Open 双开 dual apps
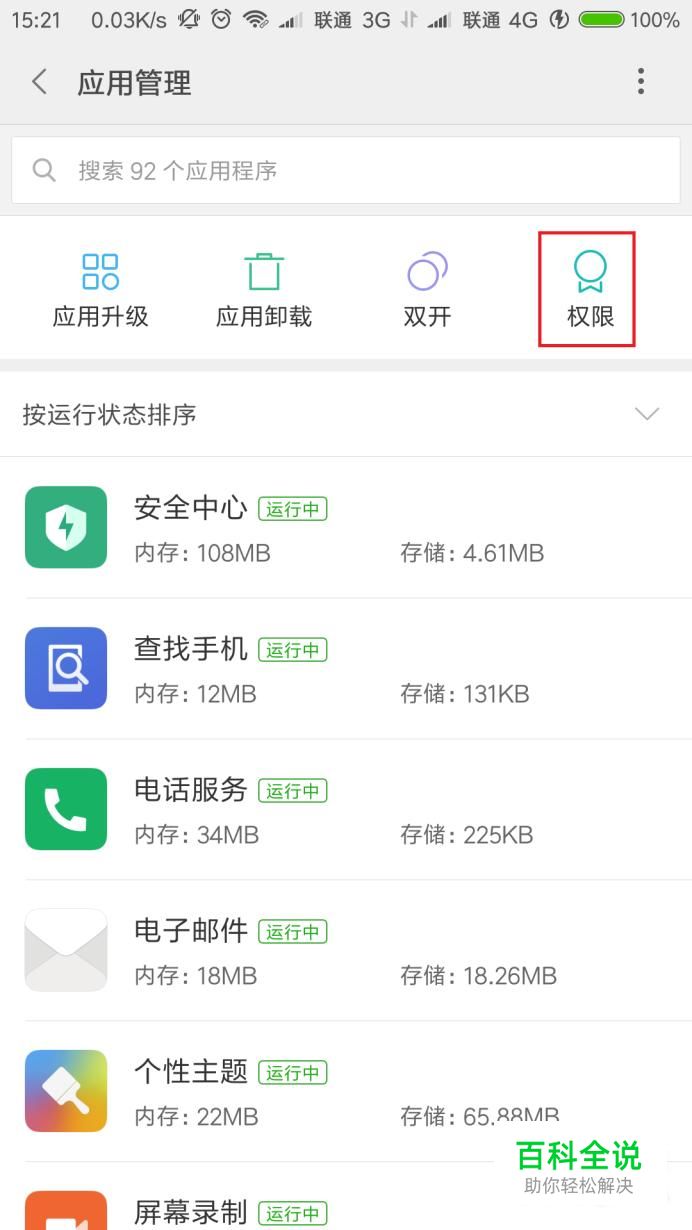 (427, 290)
